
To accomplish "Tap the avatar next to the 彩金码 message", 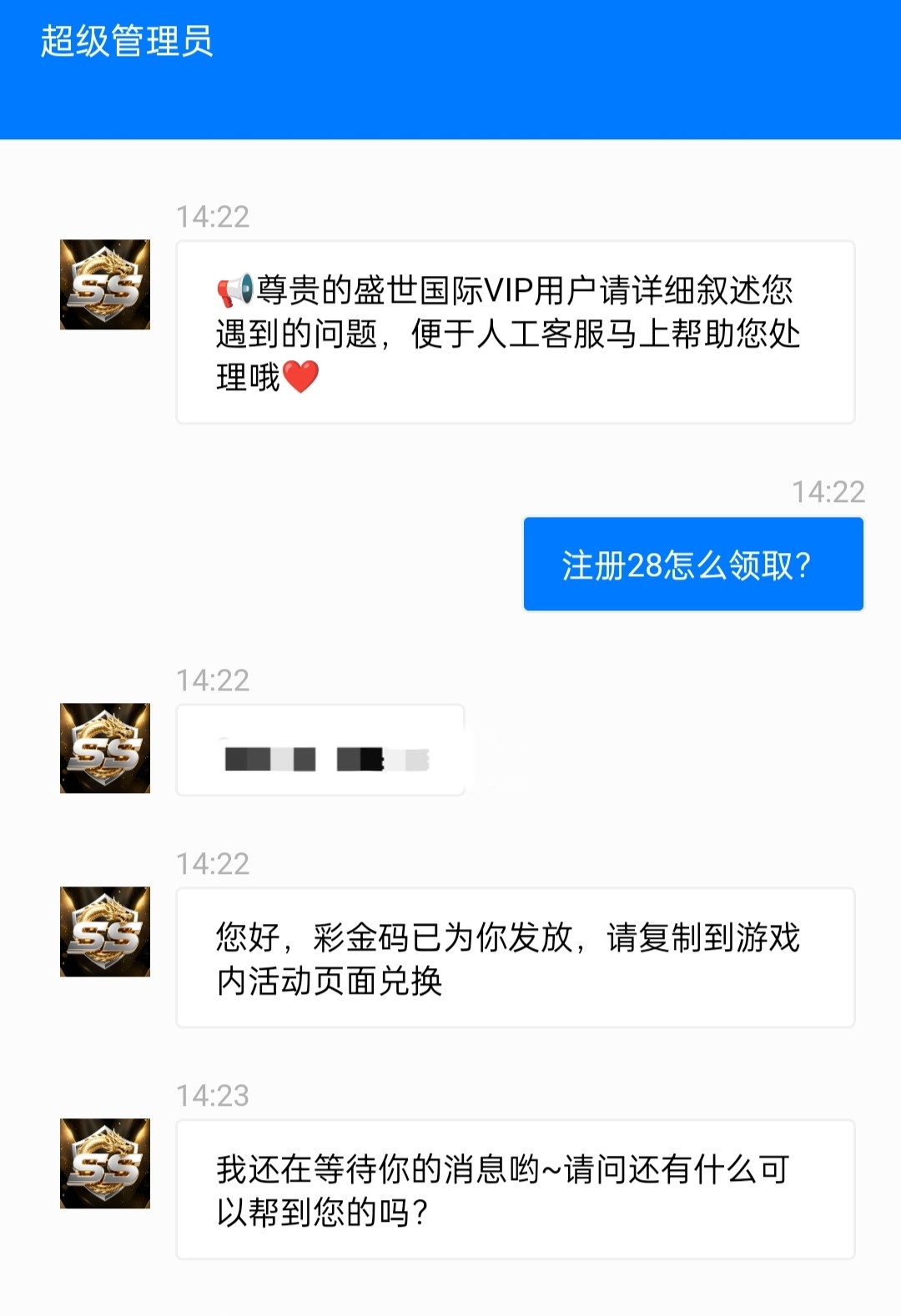I will pos(105,932).
